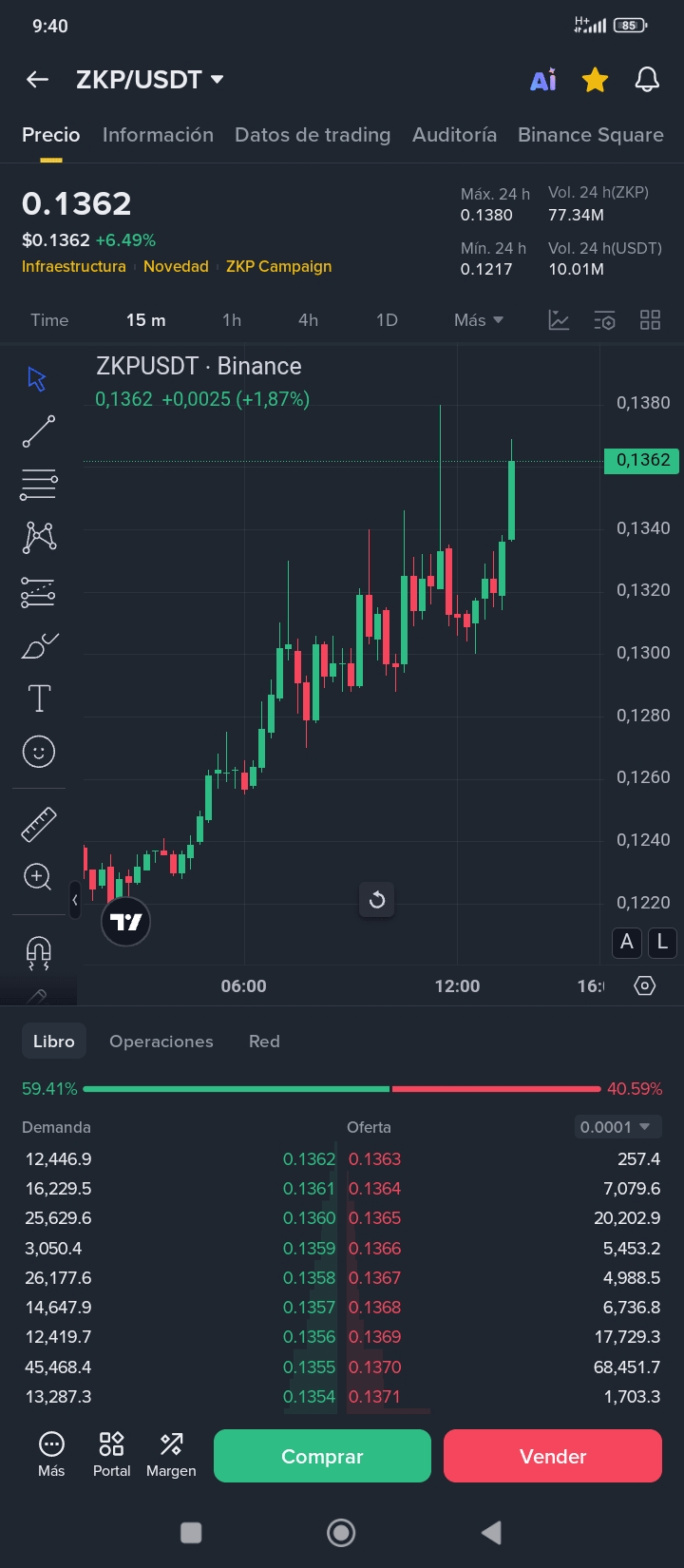
Task: Select the 4h chart interval
Action: tap(308, 320)
